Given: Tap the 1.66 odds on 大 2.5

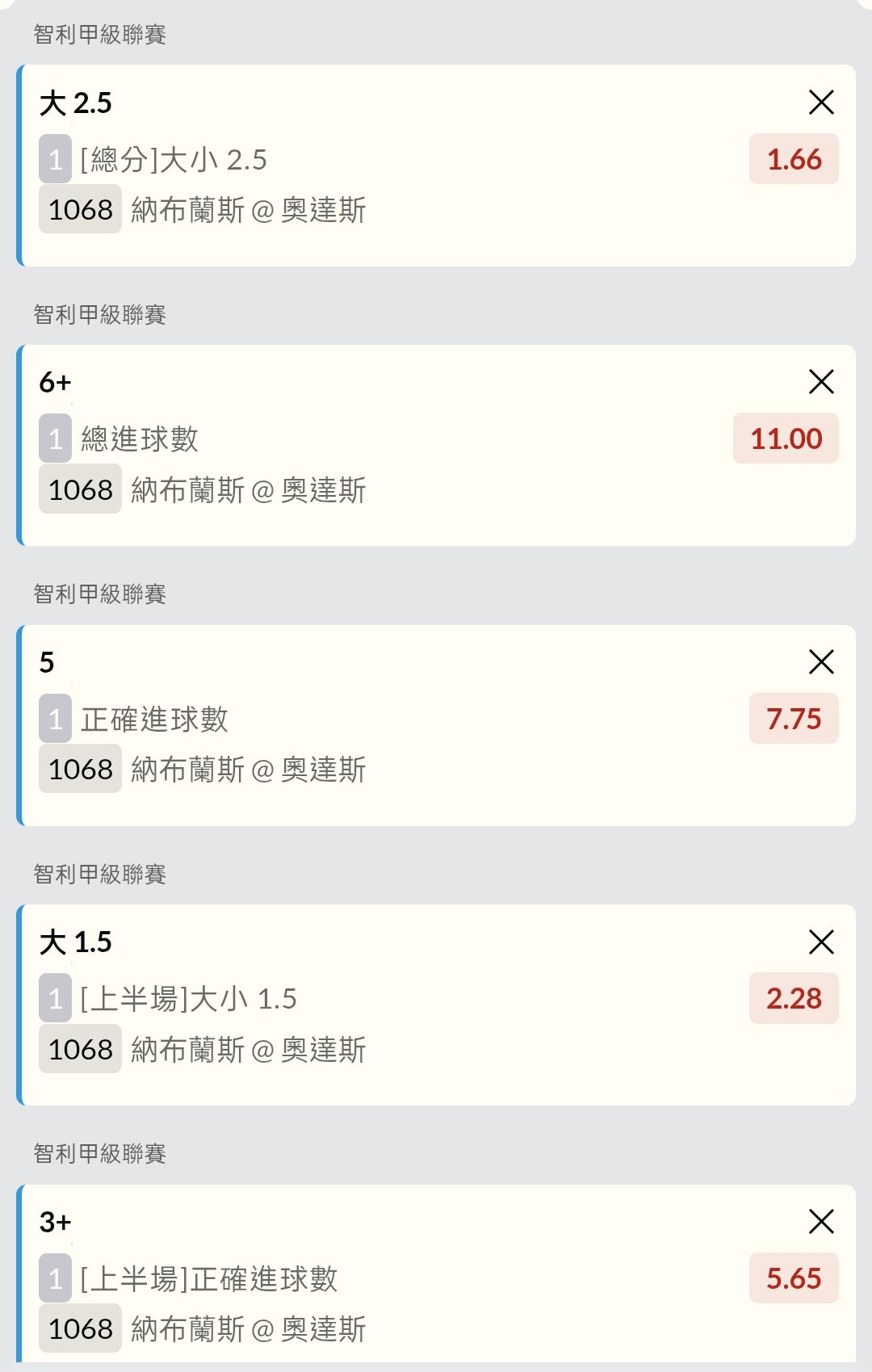Looking at the screenshot, I should pos(794,159).
